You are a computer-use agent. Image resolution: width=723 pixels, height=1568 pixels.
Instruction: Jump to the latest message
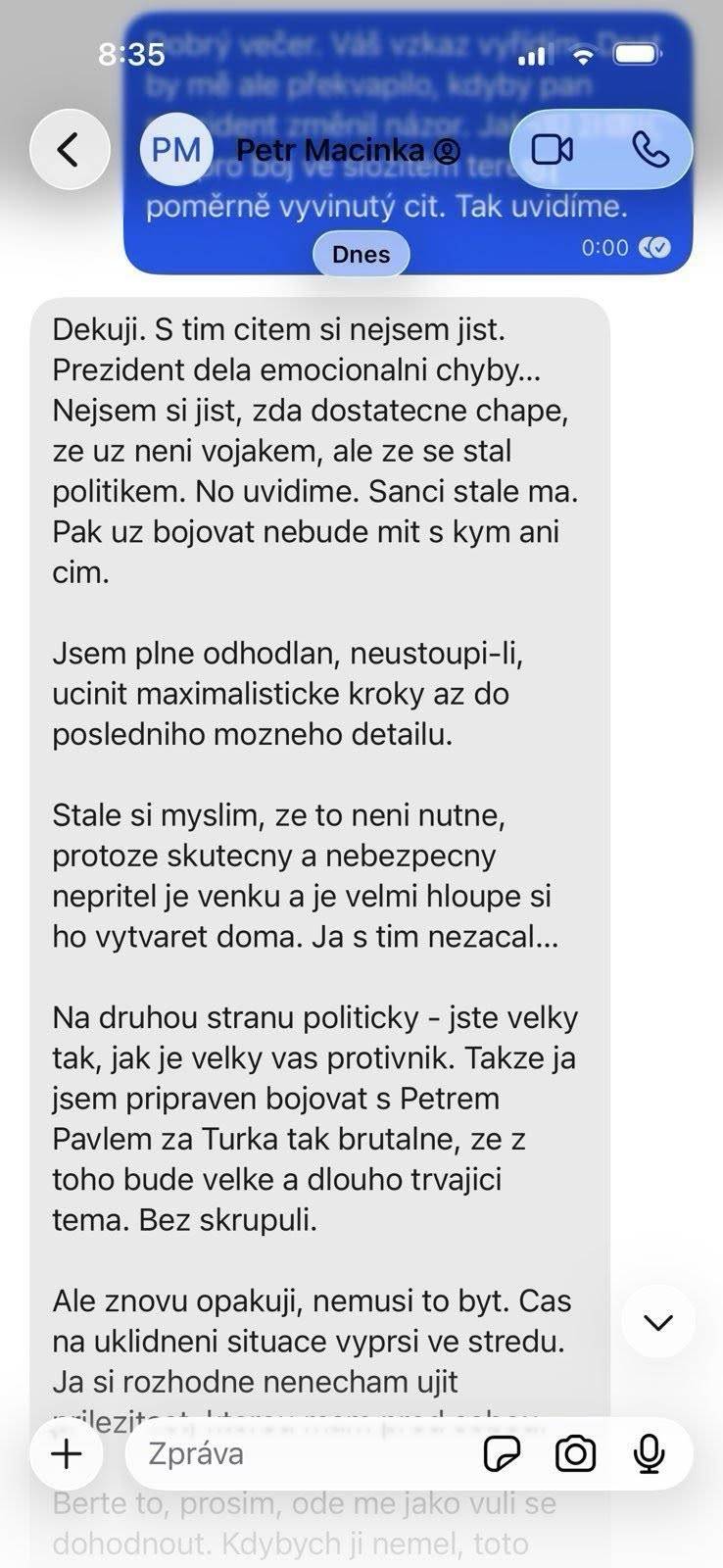click(658, 1322)
